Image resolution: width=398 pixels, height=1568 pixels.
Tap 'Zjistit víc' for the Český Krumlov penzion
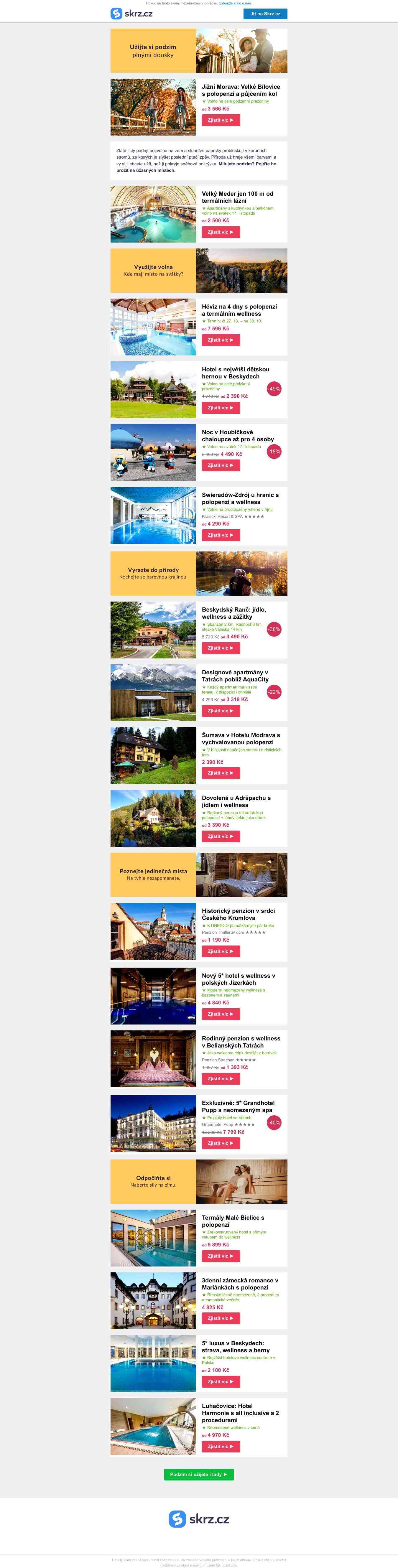[220, 951]
